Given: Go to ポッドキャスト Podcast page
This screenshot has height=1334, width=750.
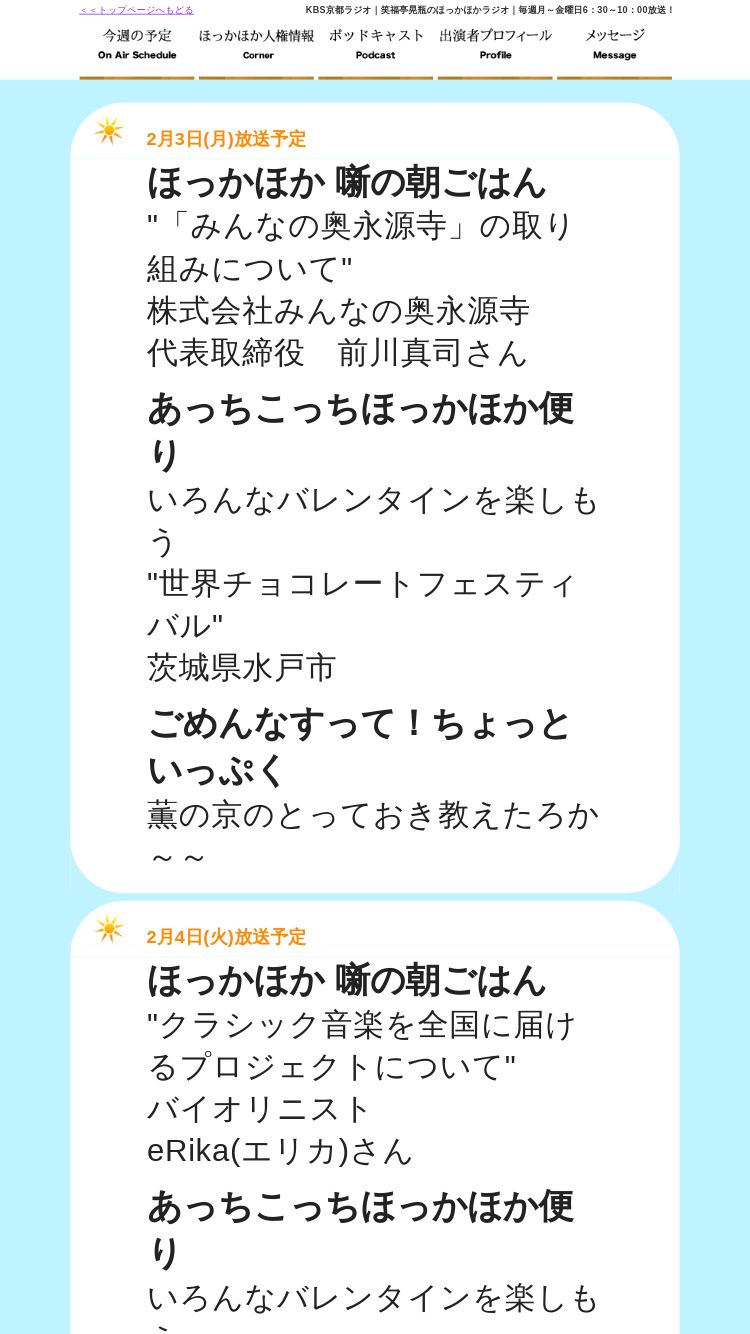Looking at the screenshot, I should [x=376, y=50].
